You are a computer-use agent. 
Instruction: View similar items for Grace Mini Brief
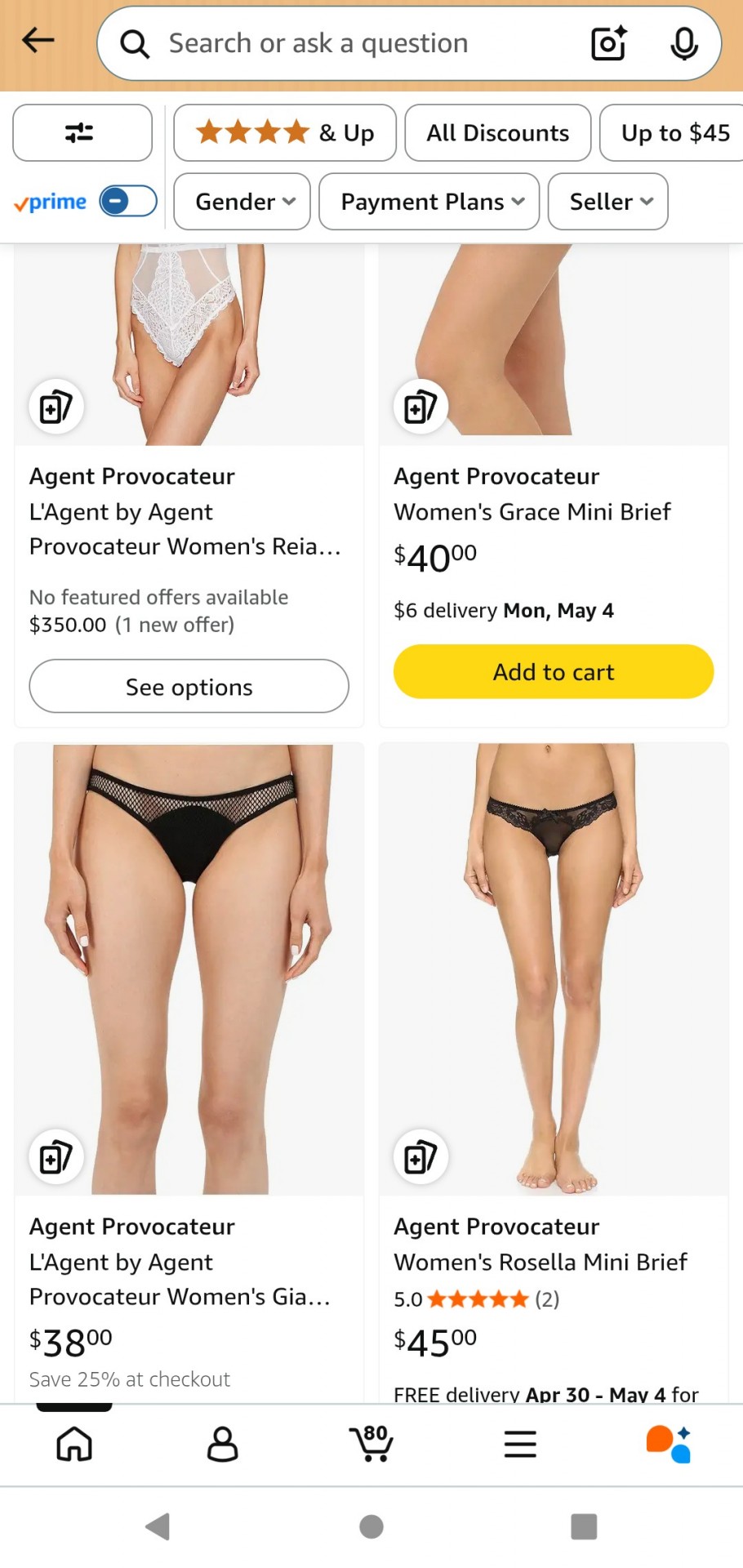coord(420,407)
